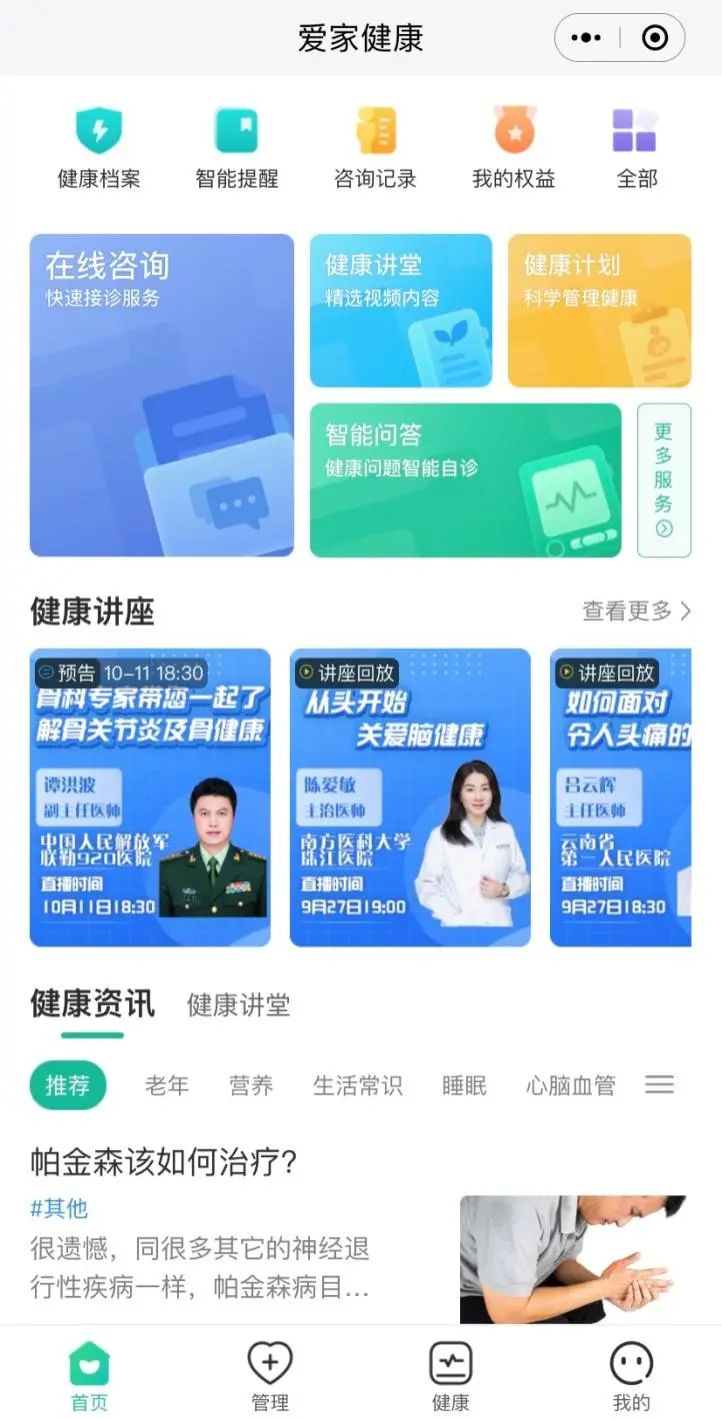The width and height of the screenshot is (722, 1419).
Task: Tap the mini-program capsule more icon
Action: click(x=583, y=37)
